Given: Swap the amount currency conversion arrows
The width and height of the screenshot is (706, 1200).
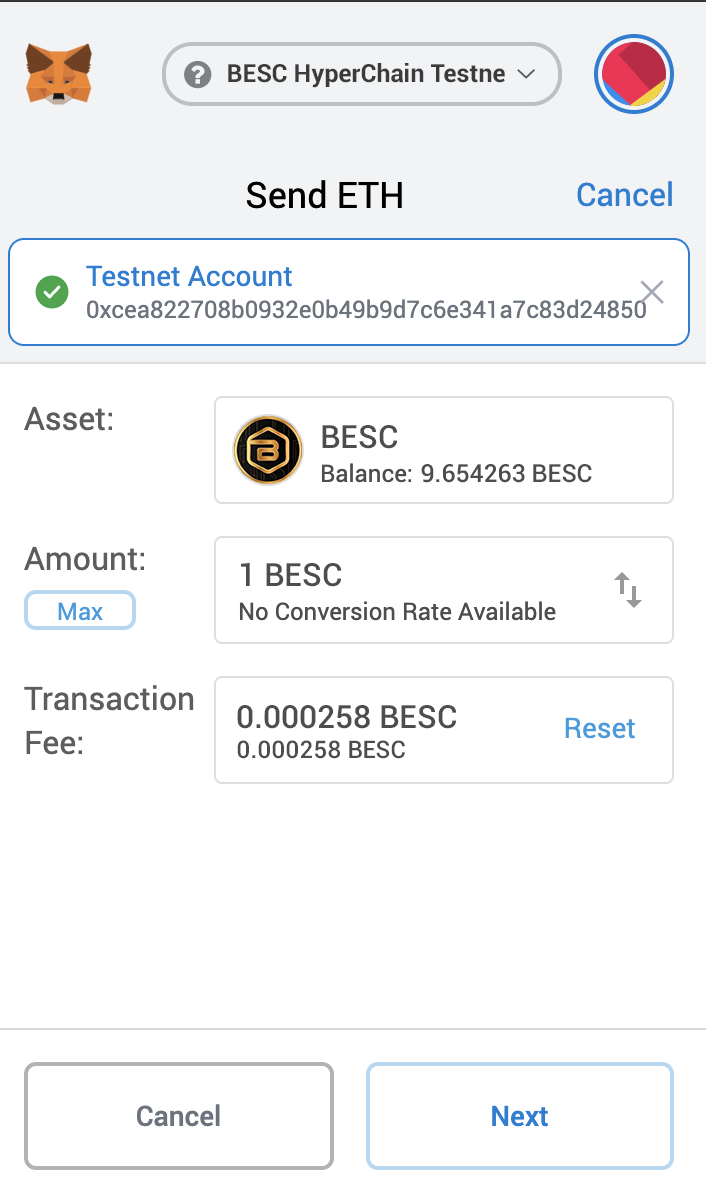Looking at the screenshot, I should tap(628, 590).
